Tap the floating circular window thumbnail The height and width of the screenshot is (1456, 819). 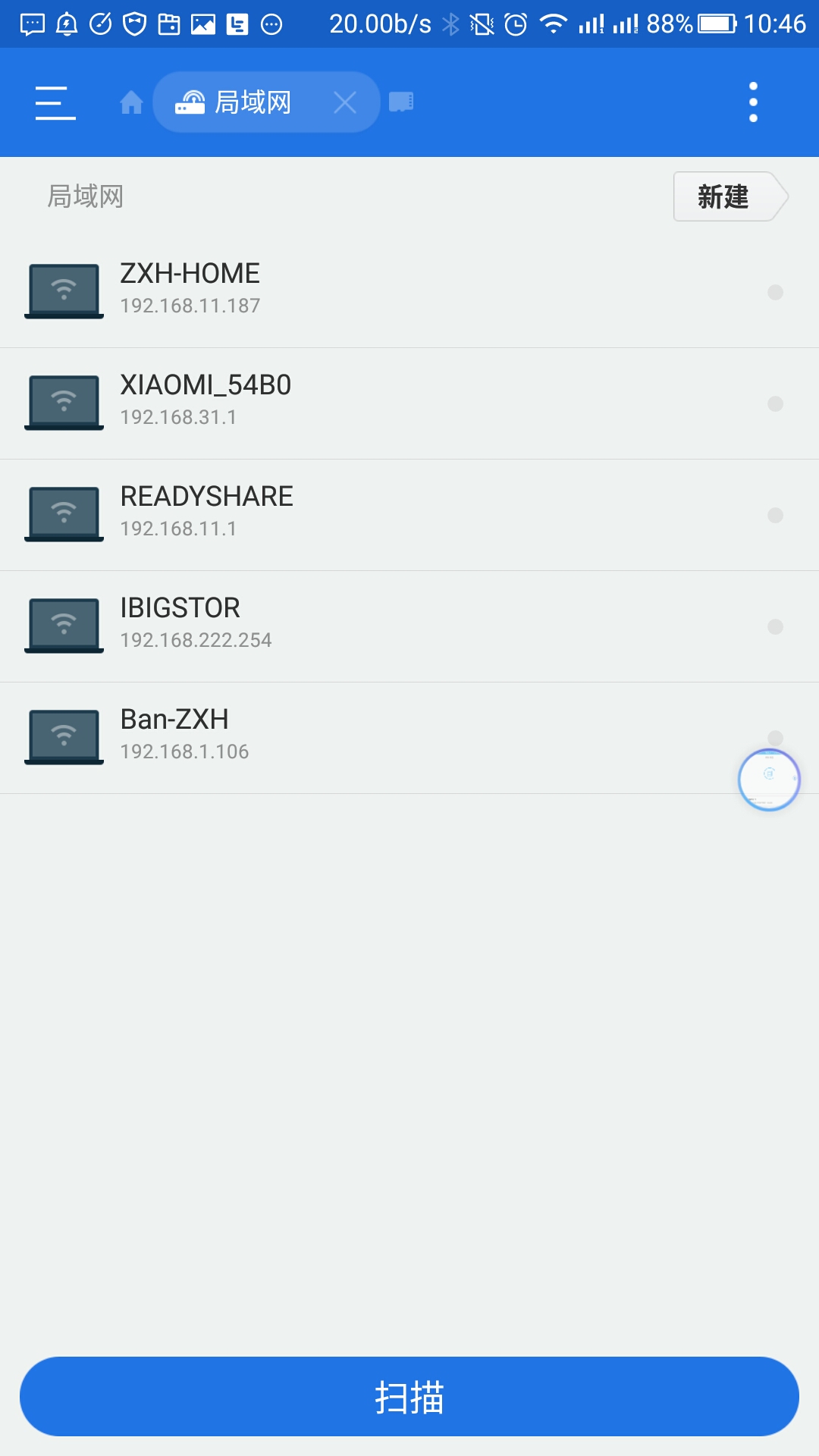point(769,780)
